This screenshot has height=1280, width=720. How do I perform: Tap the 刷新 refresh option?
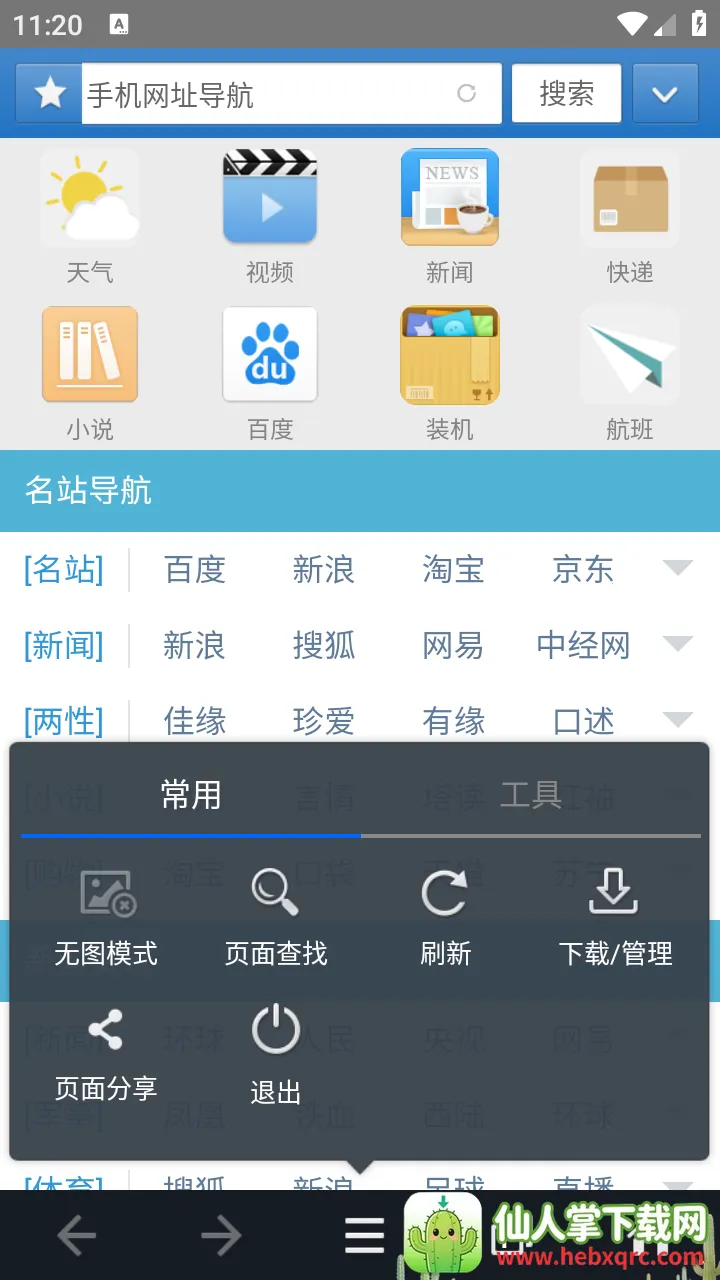tap(445, 917)
